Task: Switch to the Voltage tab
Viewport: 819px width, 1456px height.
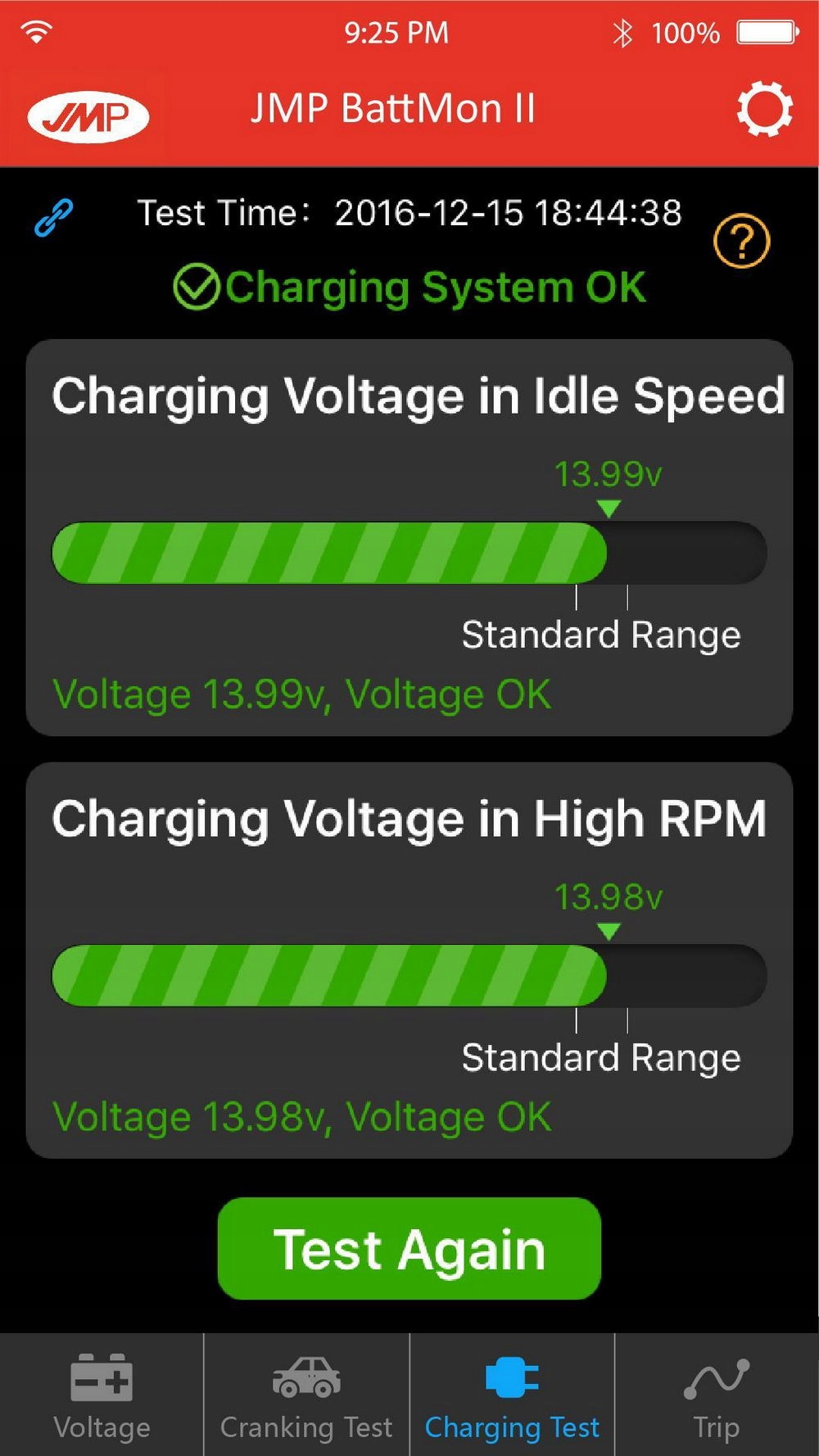Action: pos(102,1395)
